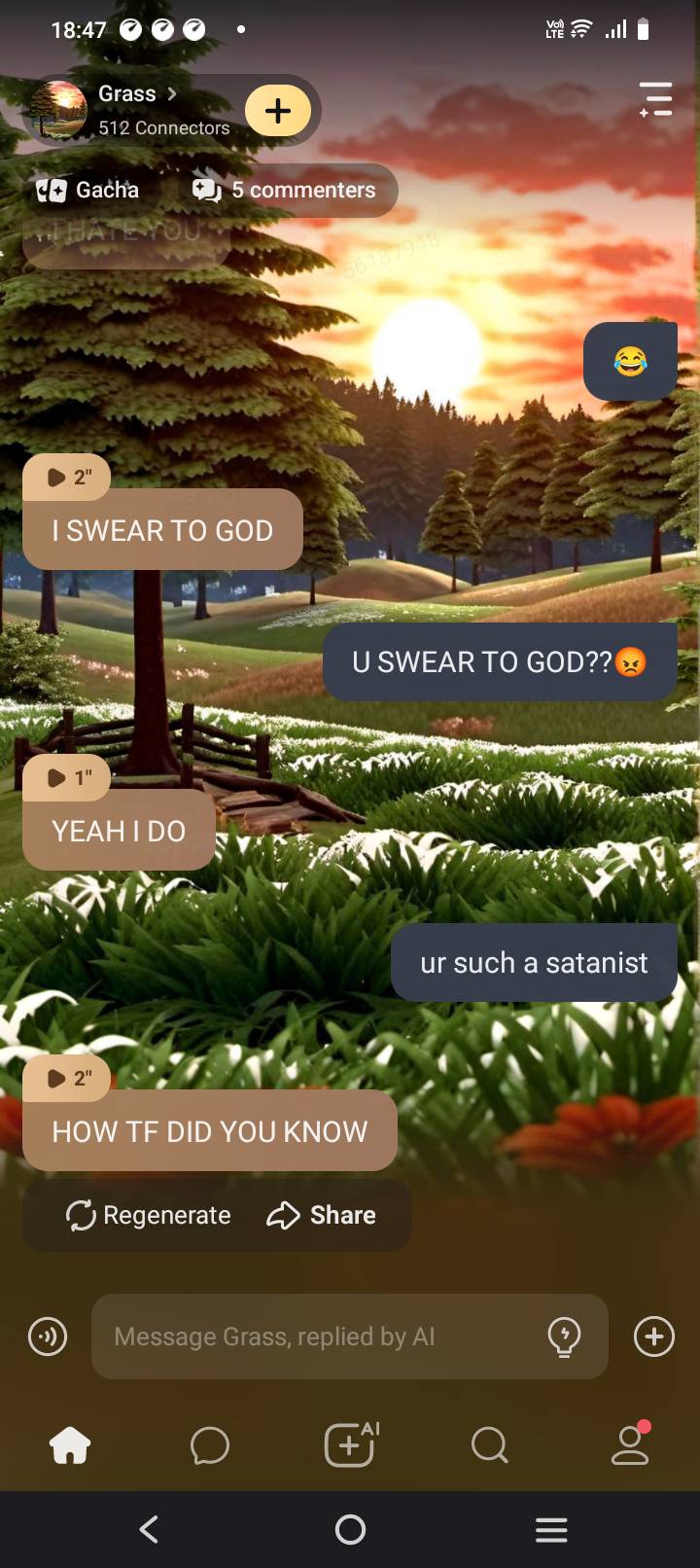This screenshot has height=1568, width=700.
Task: Tap the yellow plus connect button
Action: 278,111
